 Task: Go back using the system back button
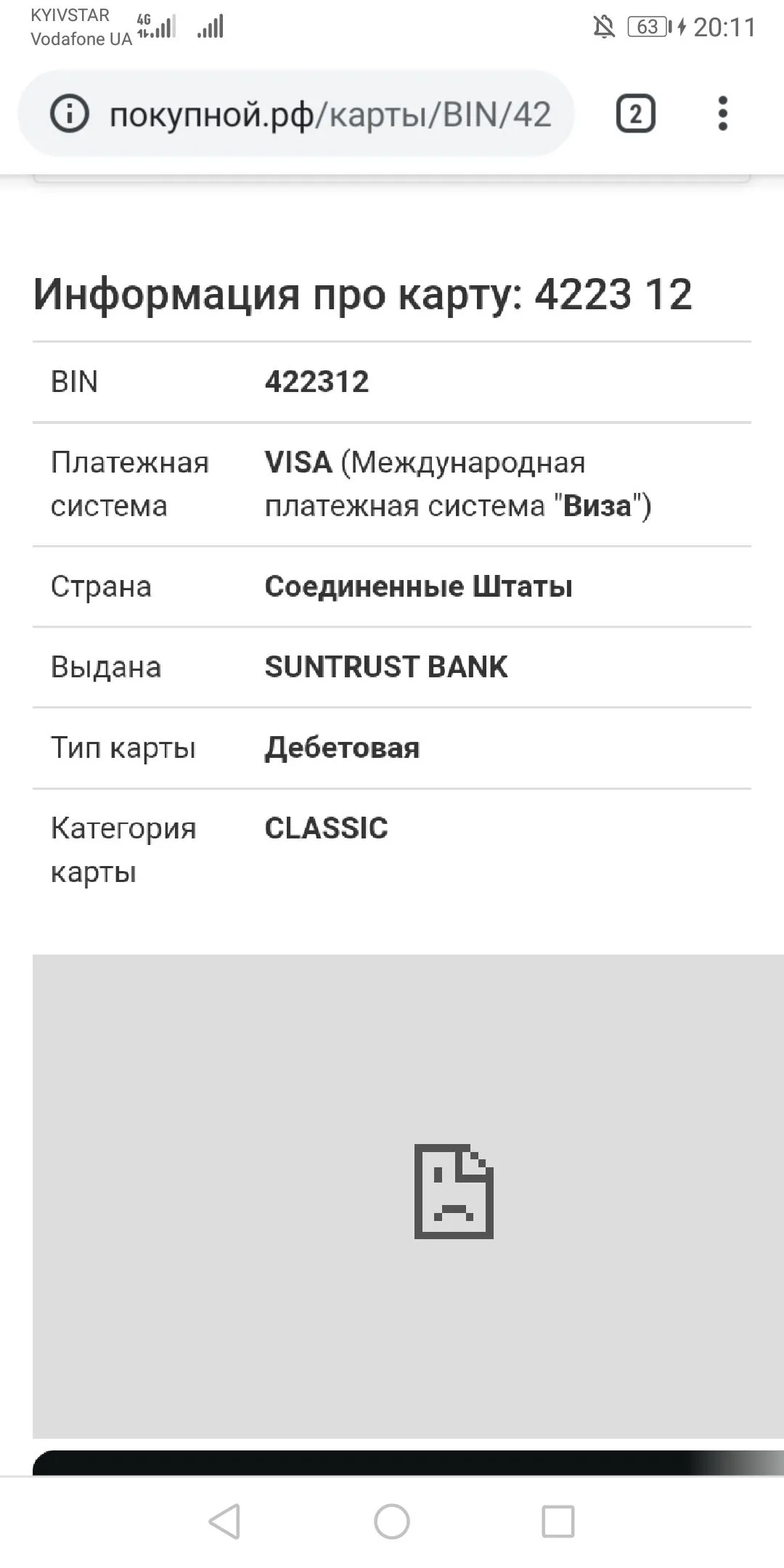[x=224, y=1521]
